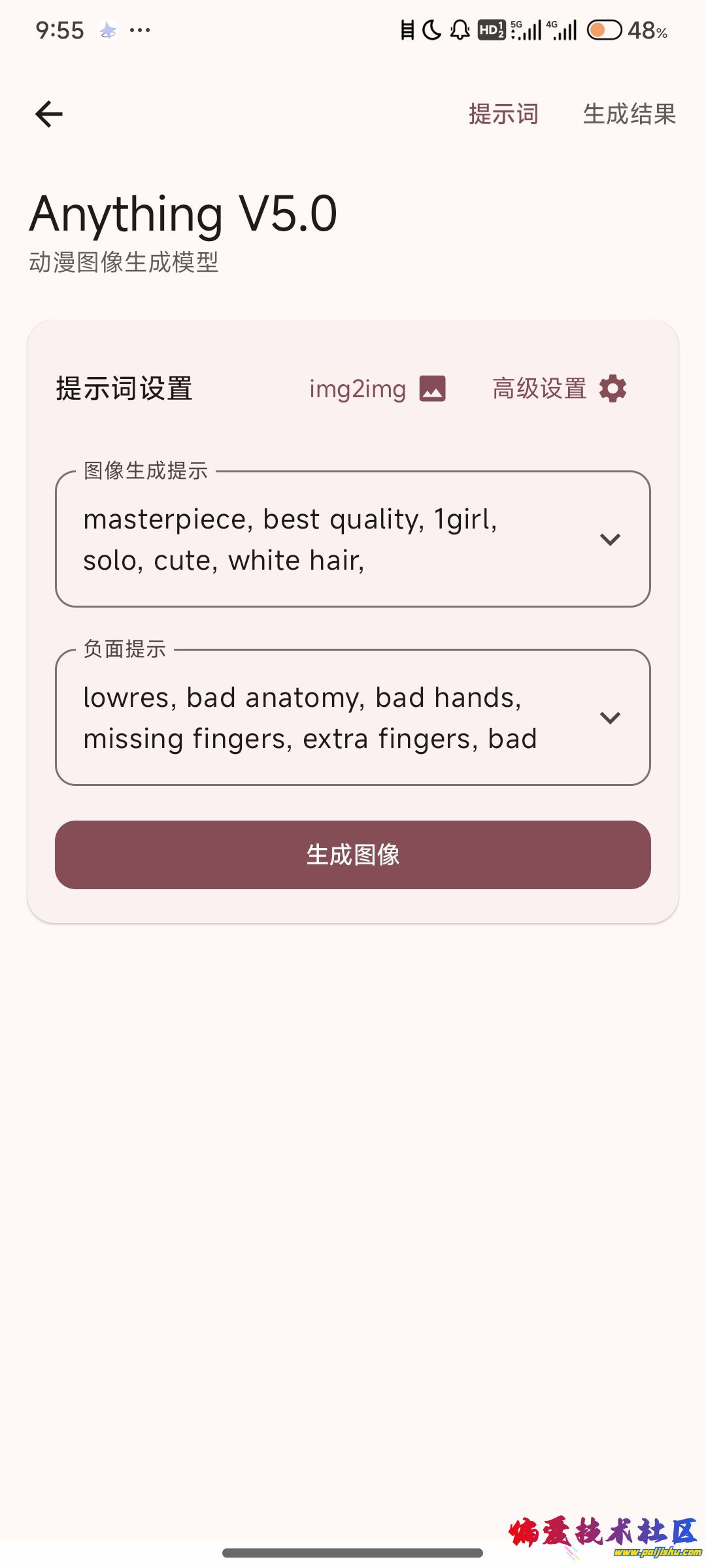Screen dimensions: 706x1568
Task: Switch to the 生成结果 tab
Action: tap(629, 114)
